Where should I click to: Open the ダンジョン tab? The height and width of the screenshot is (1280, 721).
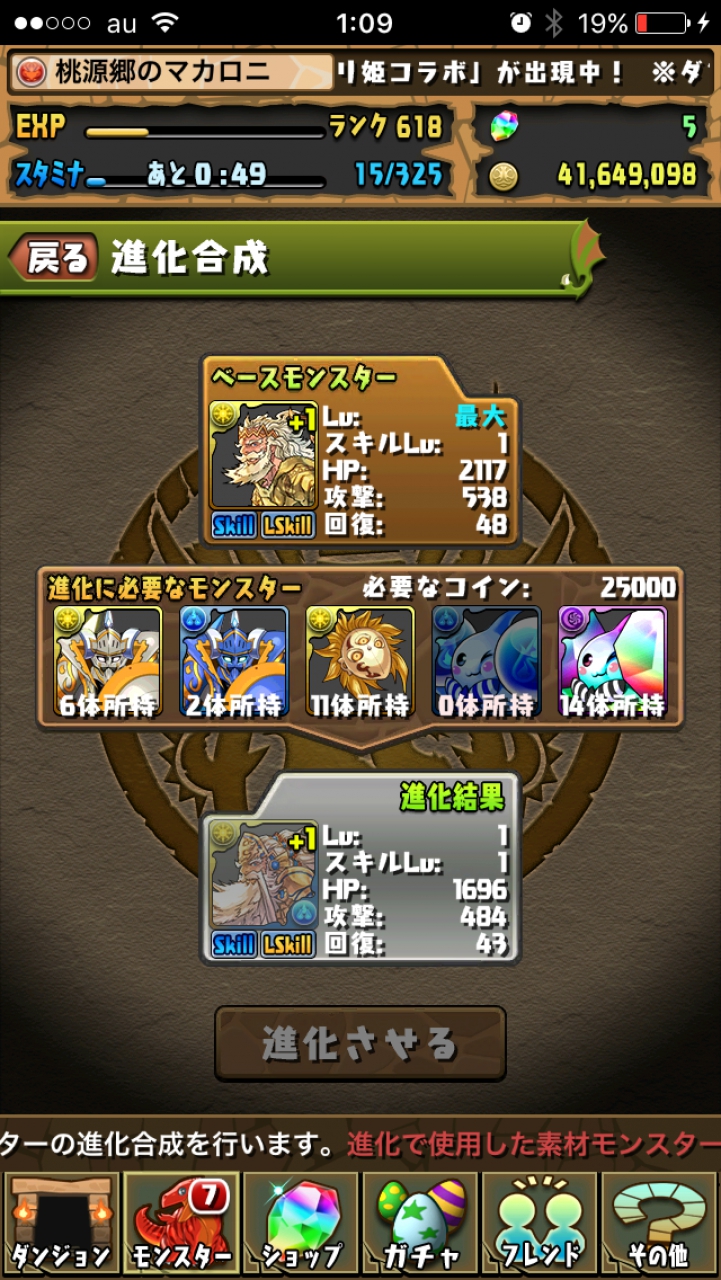click(60, 1222)
